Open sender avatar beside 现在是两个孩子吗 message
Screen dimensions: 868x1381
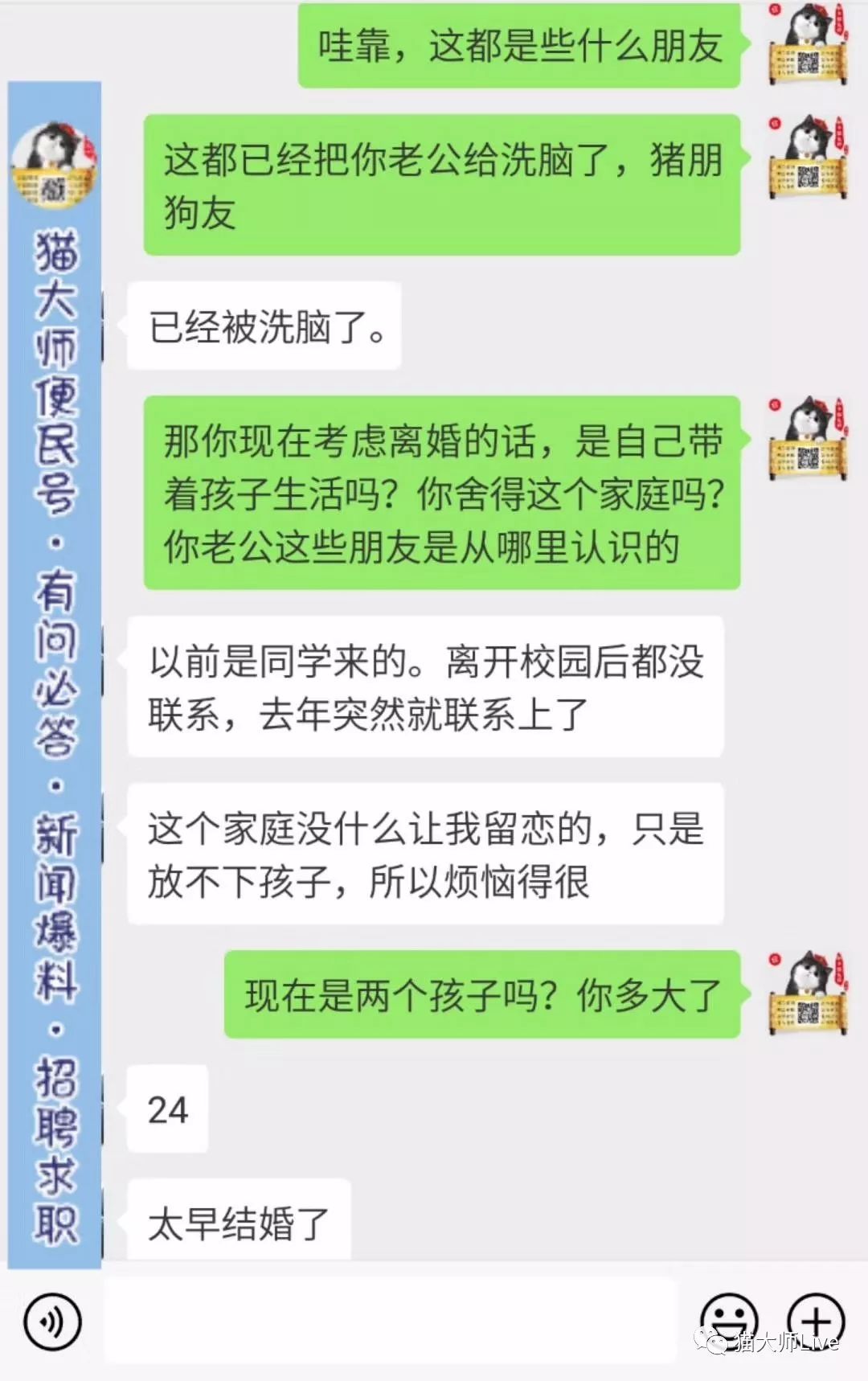coord(808,993)
